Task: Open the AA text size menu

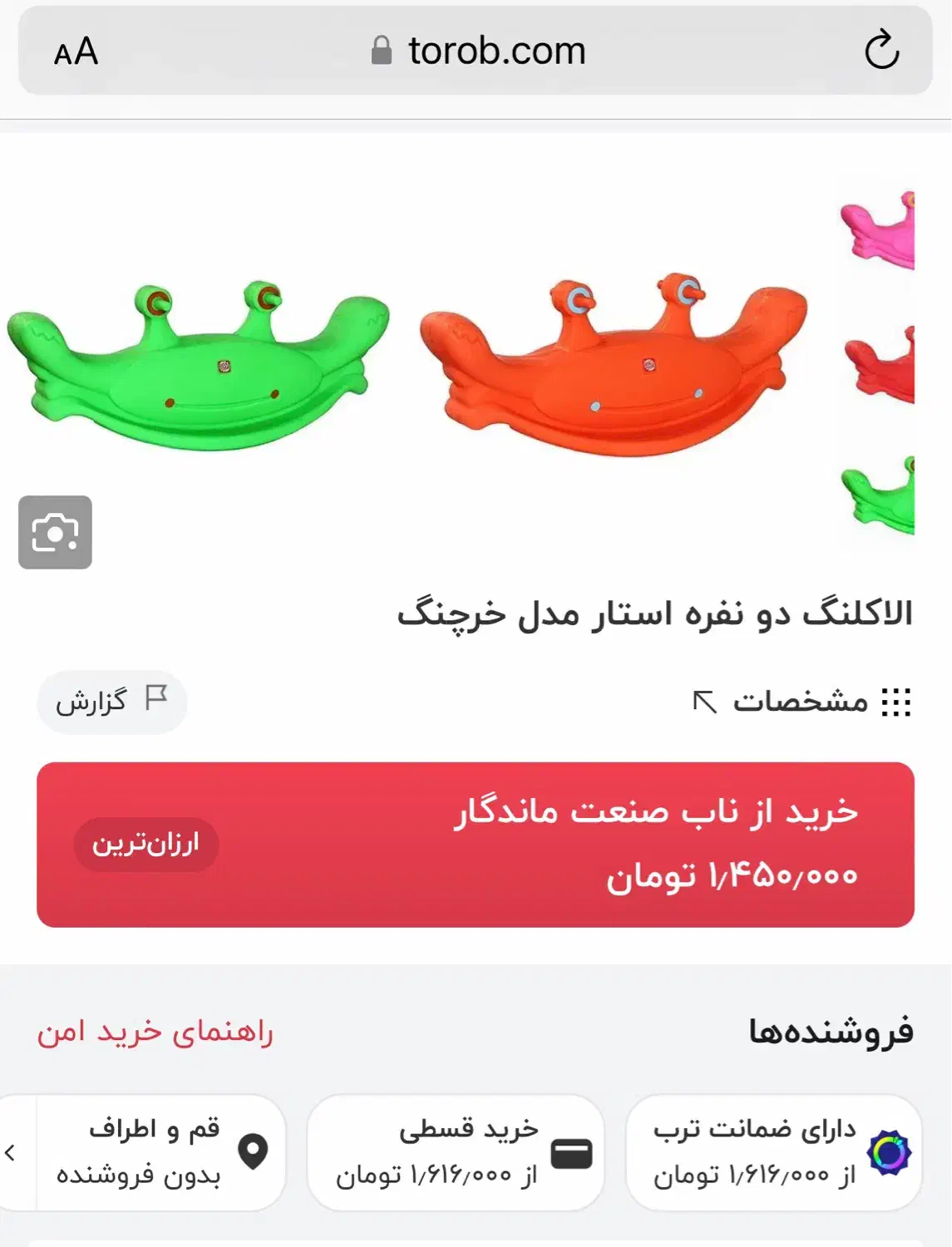Action: [76, 52]
